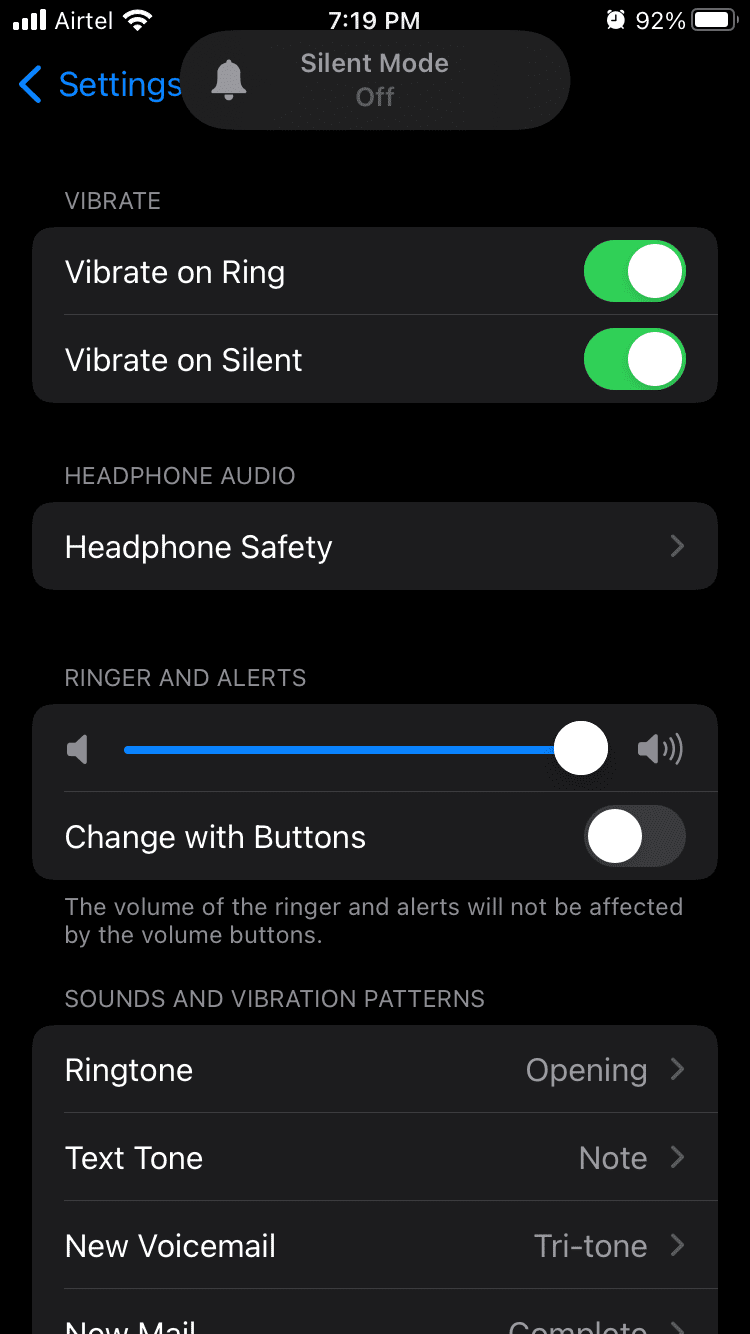
Task: Expand New Voicemail sound chevron
Action: pos(677,1245)
